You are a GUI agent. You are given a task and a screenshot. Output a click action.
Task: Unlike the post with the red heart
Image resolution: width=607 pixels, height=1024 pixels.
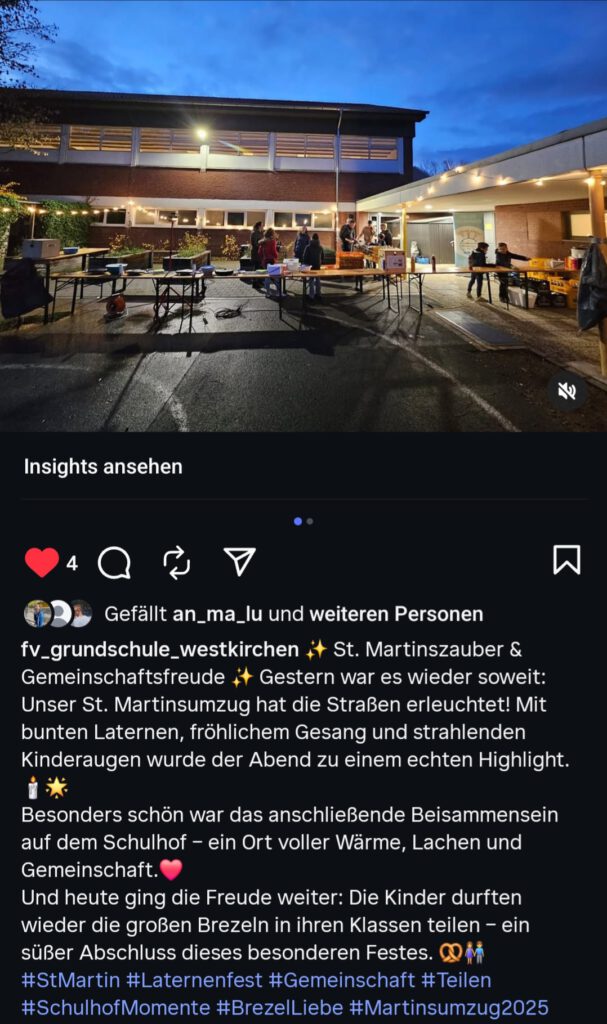pyautogui.click(x=41, y=562)
